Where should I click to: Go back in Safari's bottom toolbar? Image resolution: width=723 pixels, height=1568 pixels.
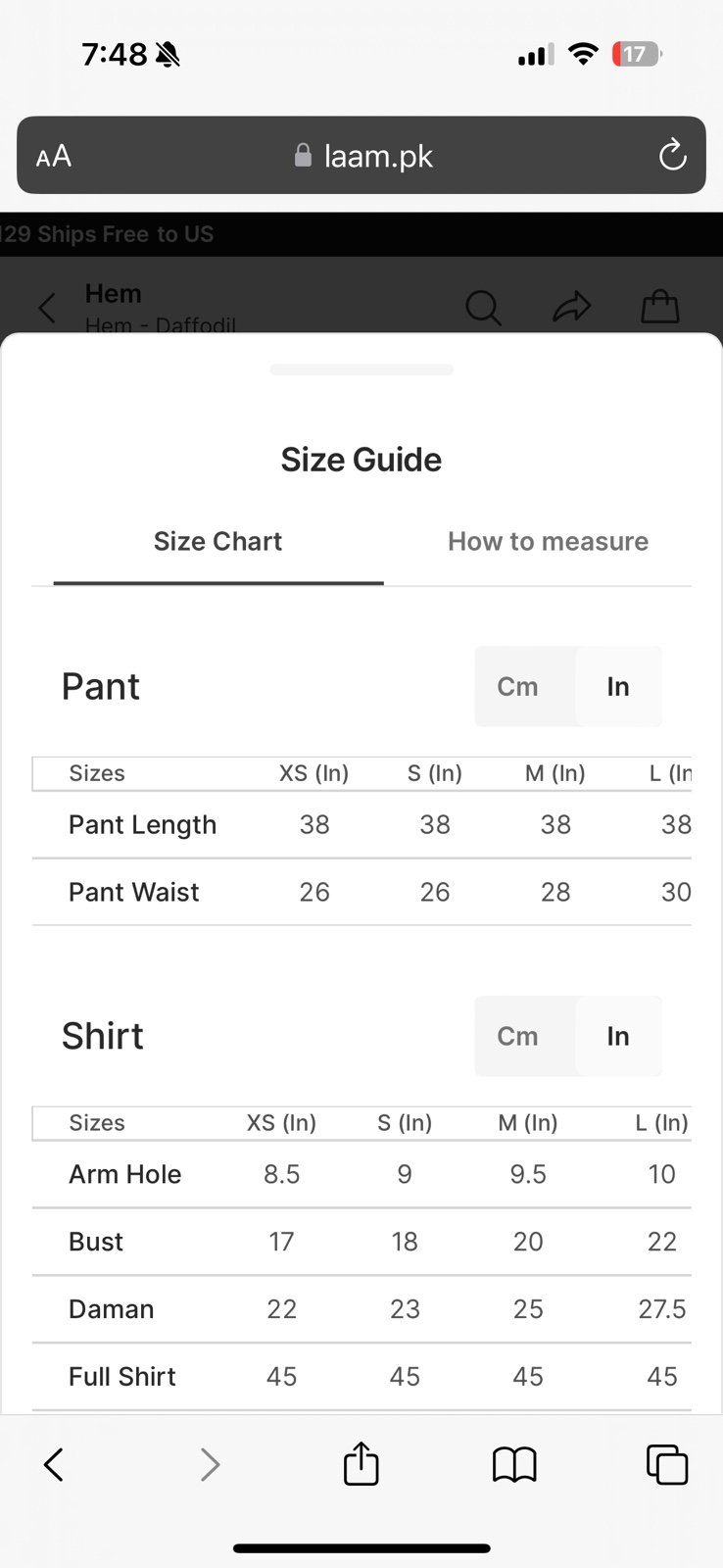pyautogui.click(x=54, y=1465)
